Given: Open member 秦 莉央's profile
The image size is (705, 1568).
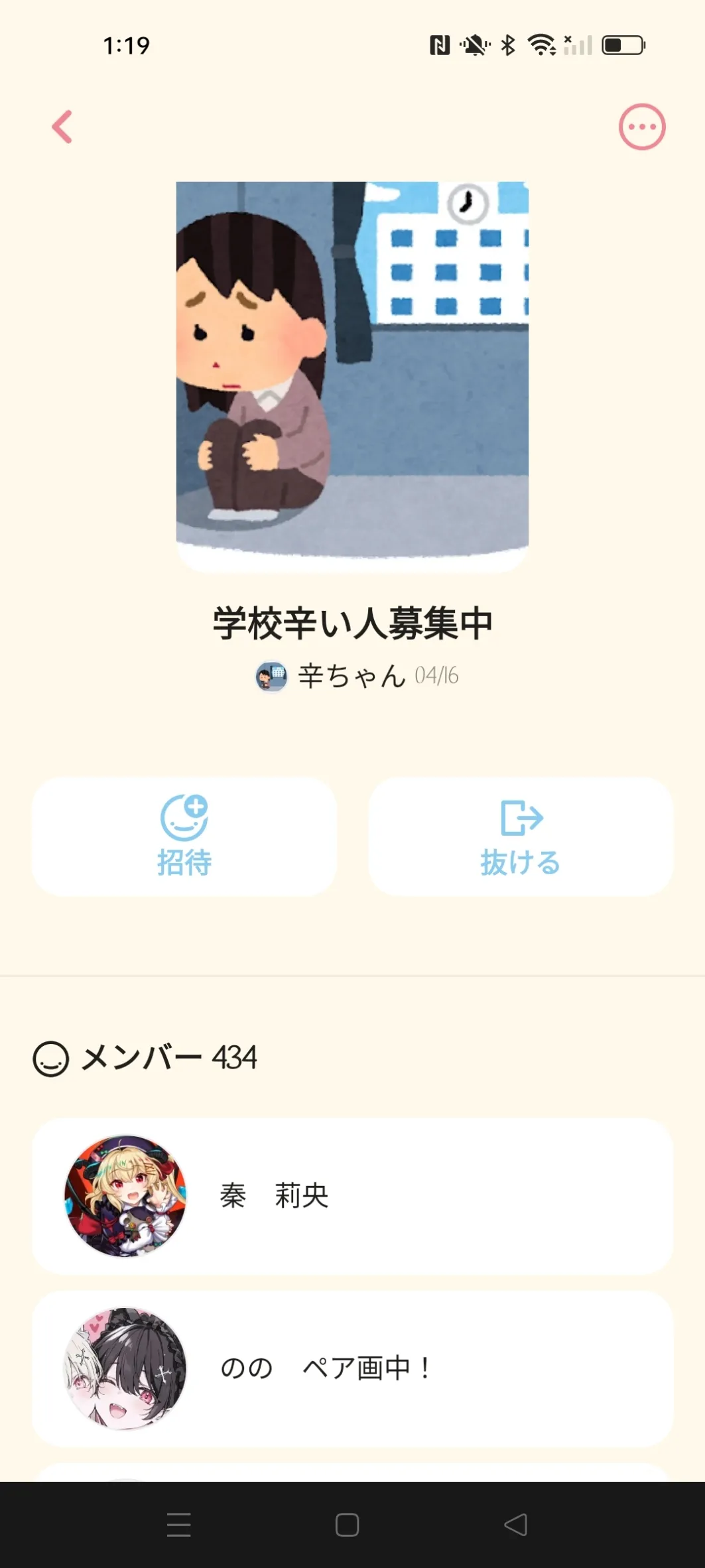Looking at the screenshot, I should click(x=352, y=1196).
